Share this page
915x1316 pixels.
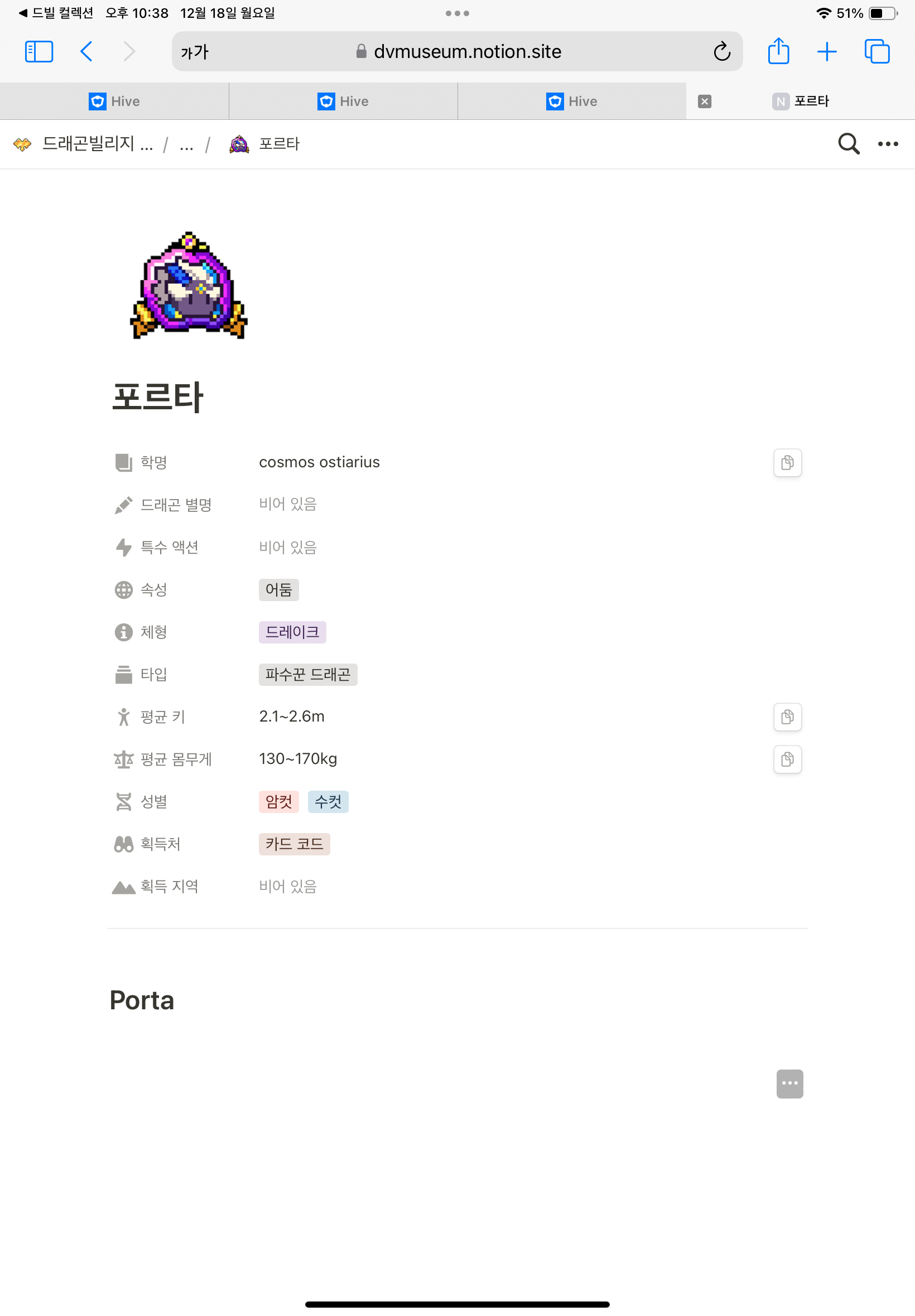pyautogui.click(x=778, y=51)
